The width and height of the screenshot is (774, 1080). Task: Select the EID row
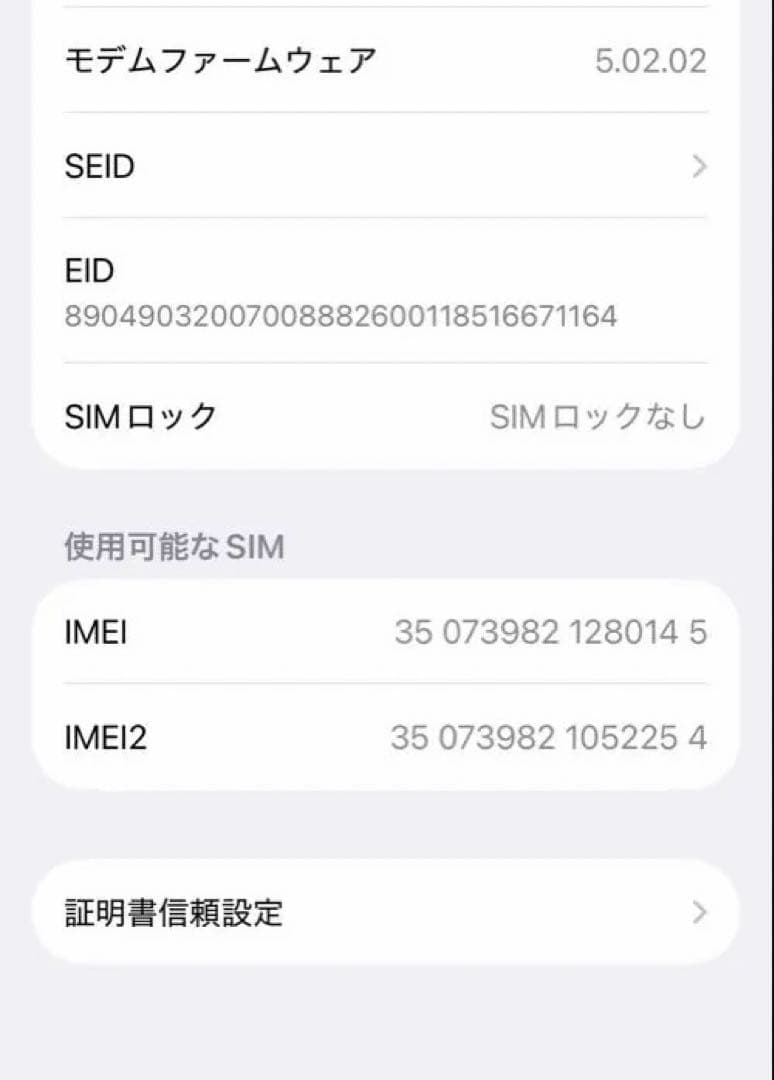tap(387, 293)
